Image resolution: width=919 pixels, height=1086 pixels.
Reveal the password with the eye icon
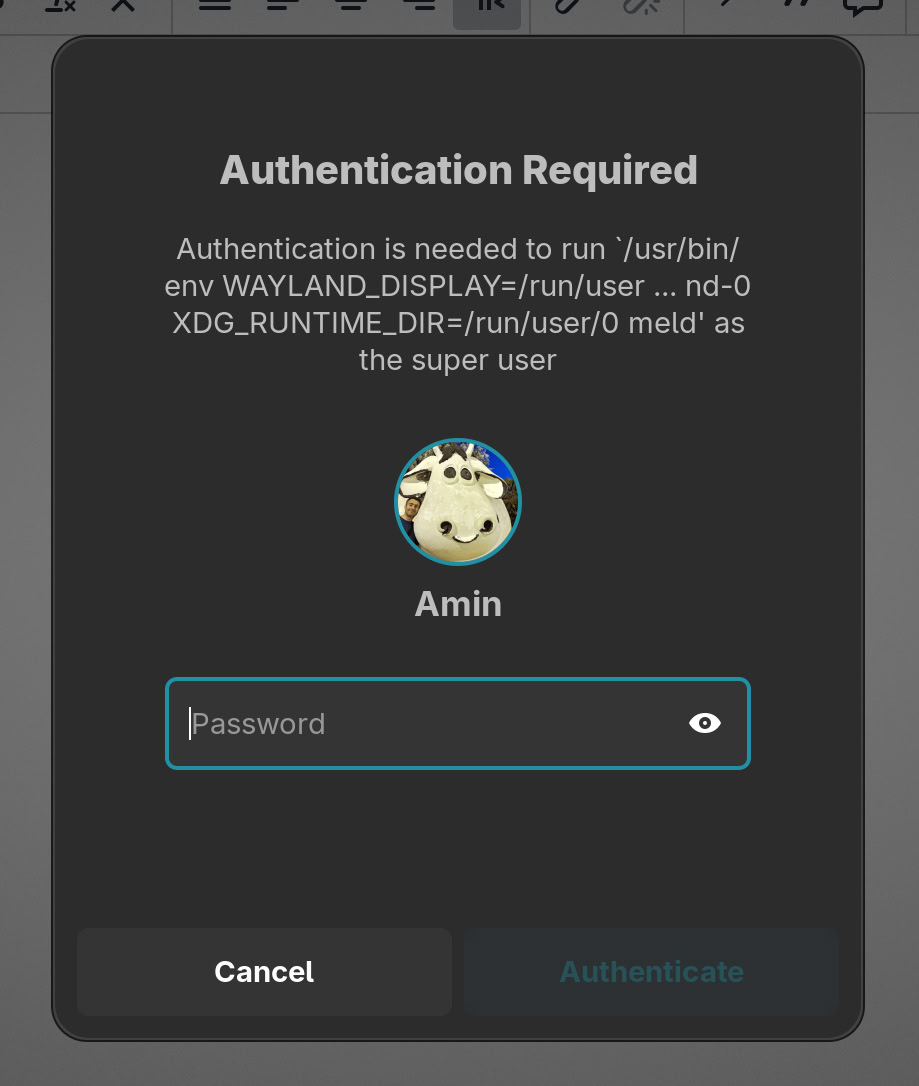pyautogui.click(x=705, y=724)
